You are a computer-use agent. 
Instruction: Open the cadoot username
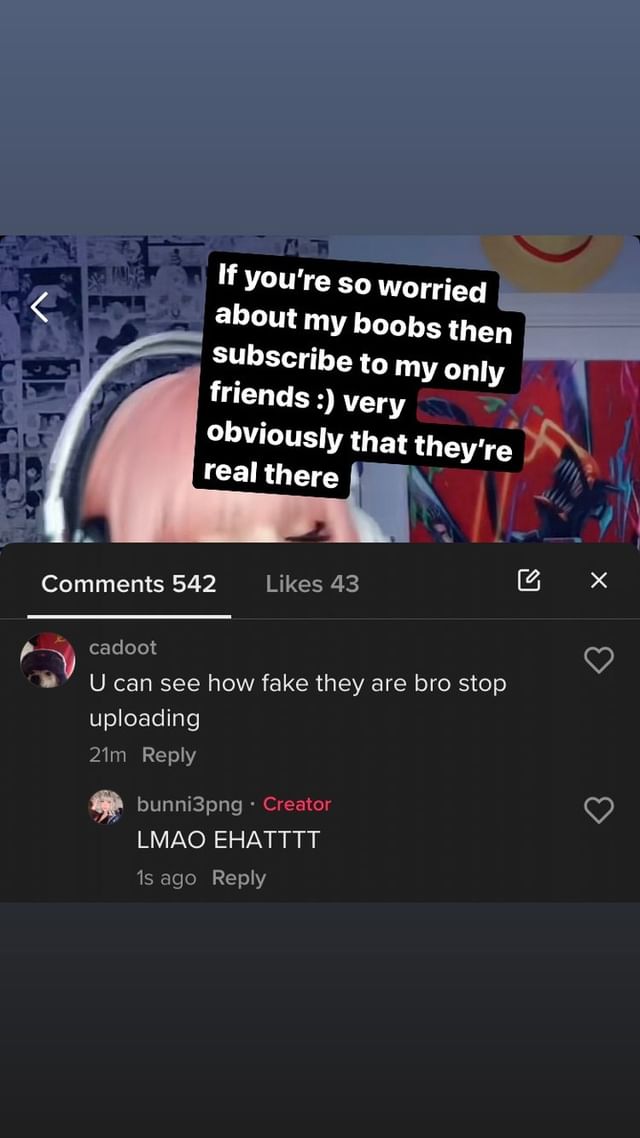123,647
